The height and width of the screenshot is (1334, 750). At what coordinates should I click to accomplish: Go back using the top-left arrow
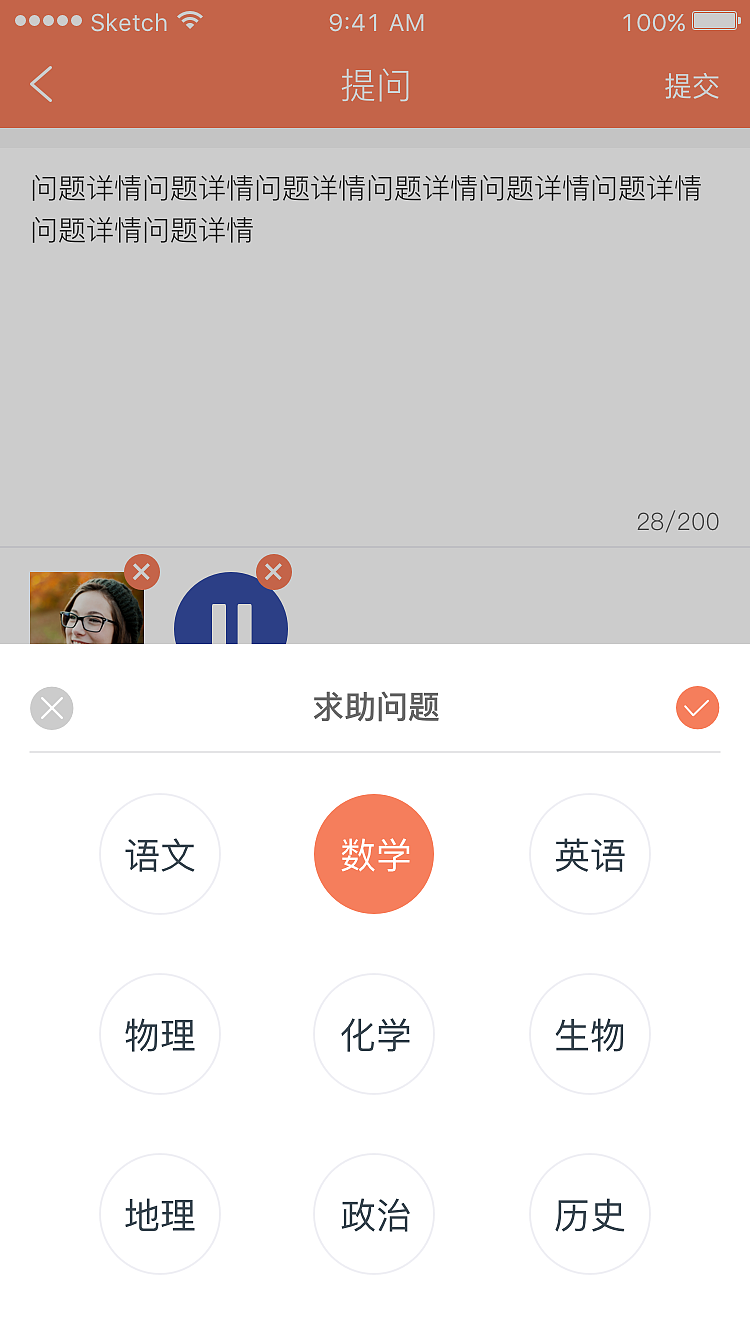[x=42, y=86]
